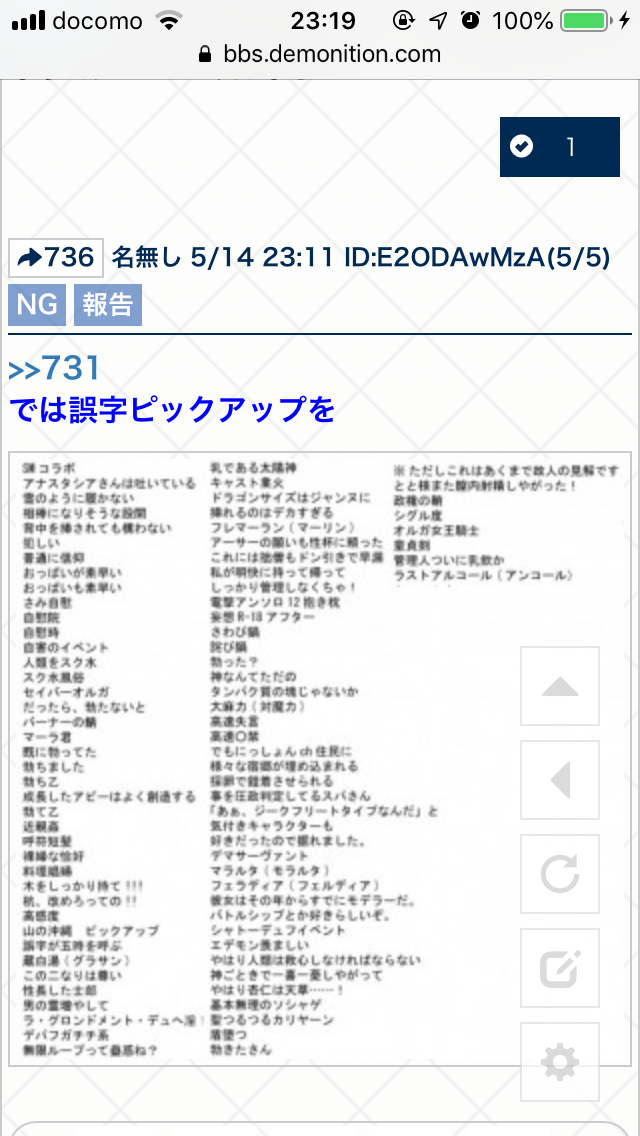The width and height of the screenshot is (640, 1136).
Task: Reply to post number 736
Action: (56, 258)
